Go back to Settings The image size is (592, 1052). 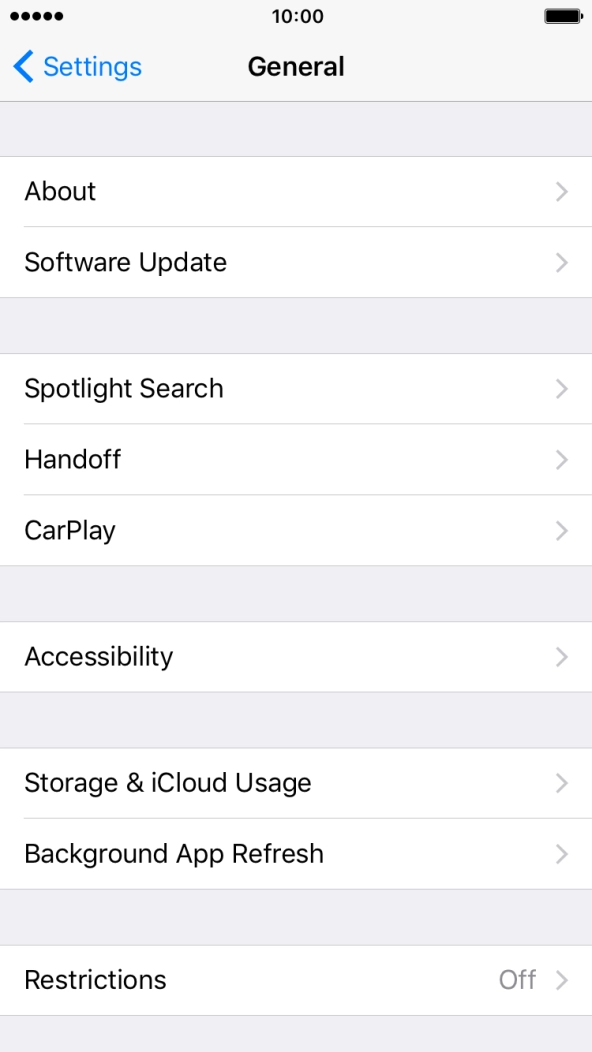(77, 66)
